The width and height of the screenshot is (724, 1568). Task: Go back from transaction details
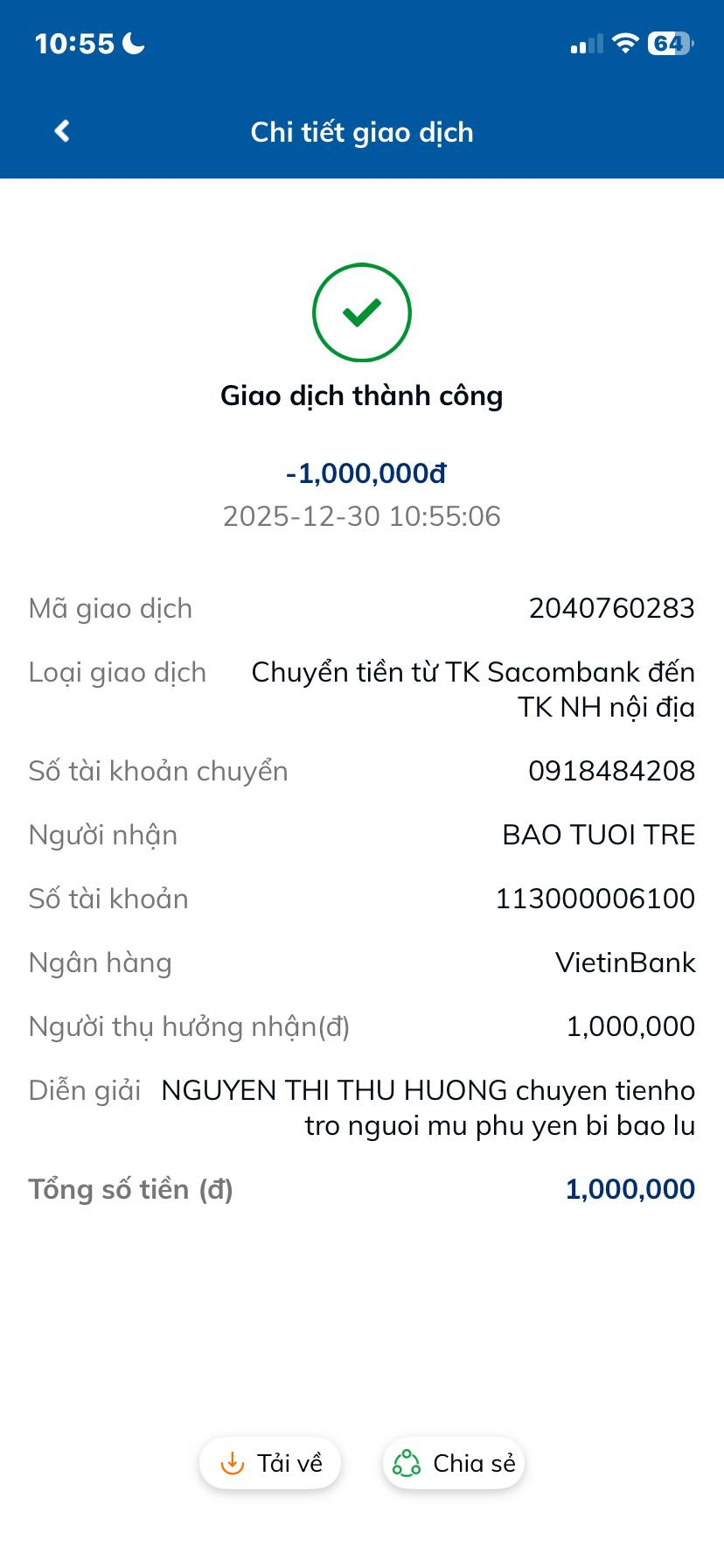click(x=62, y=131)
